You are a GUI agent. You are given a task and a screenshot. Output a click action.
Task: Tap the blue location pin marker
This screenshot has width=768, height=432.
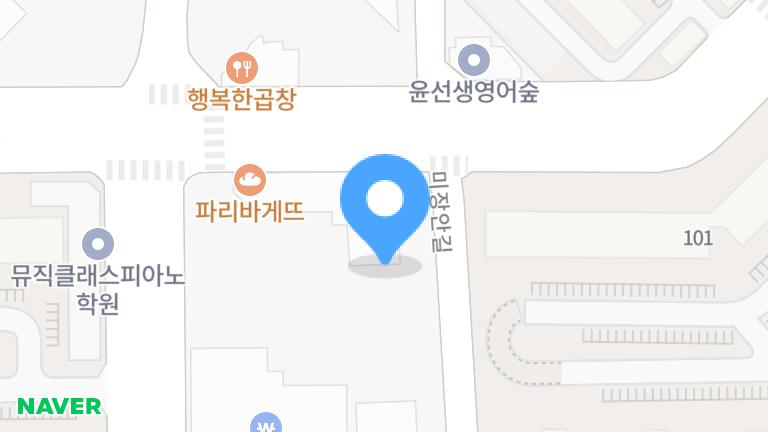(384, 203)
